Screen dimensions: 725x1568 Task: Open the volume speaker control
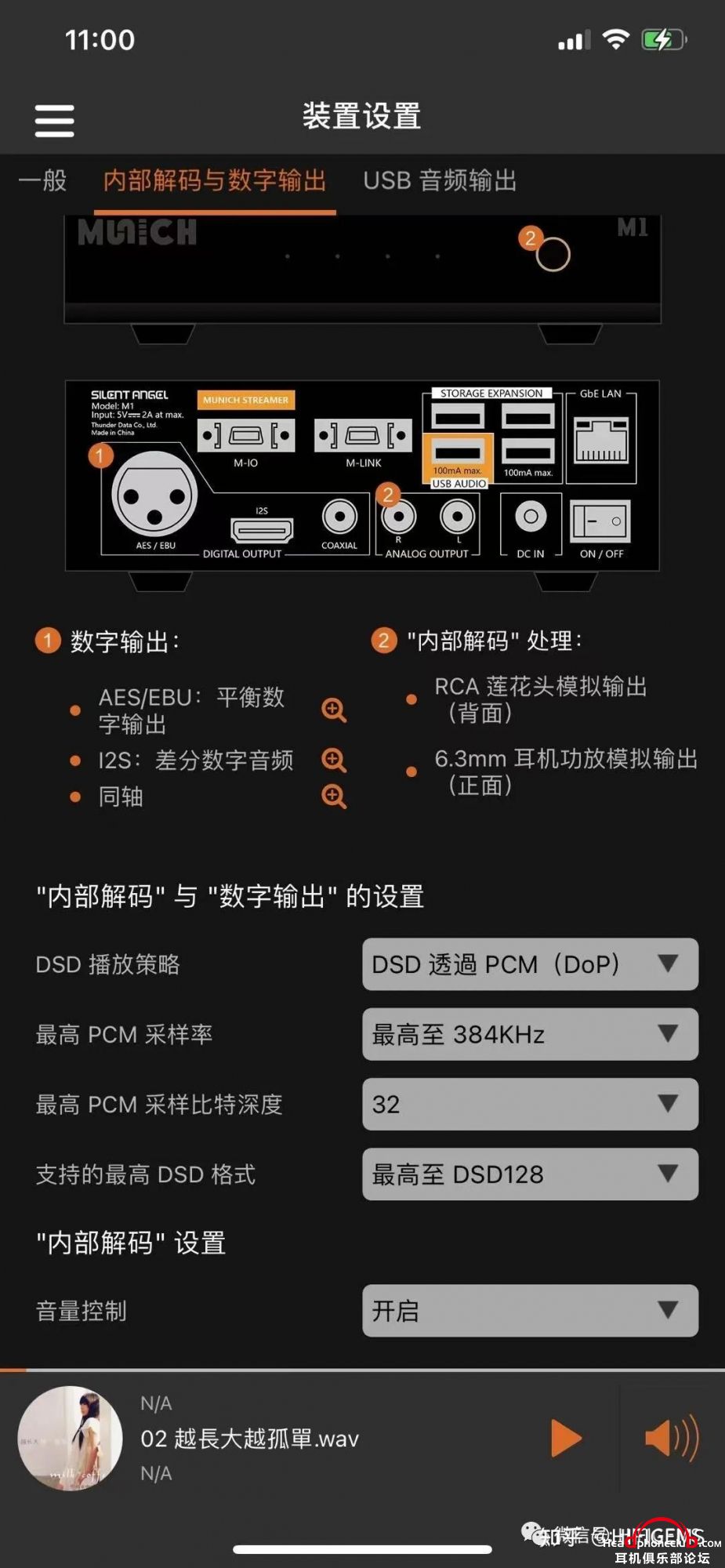point(671,1439)
